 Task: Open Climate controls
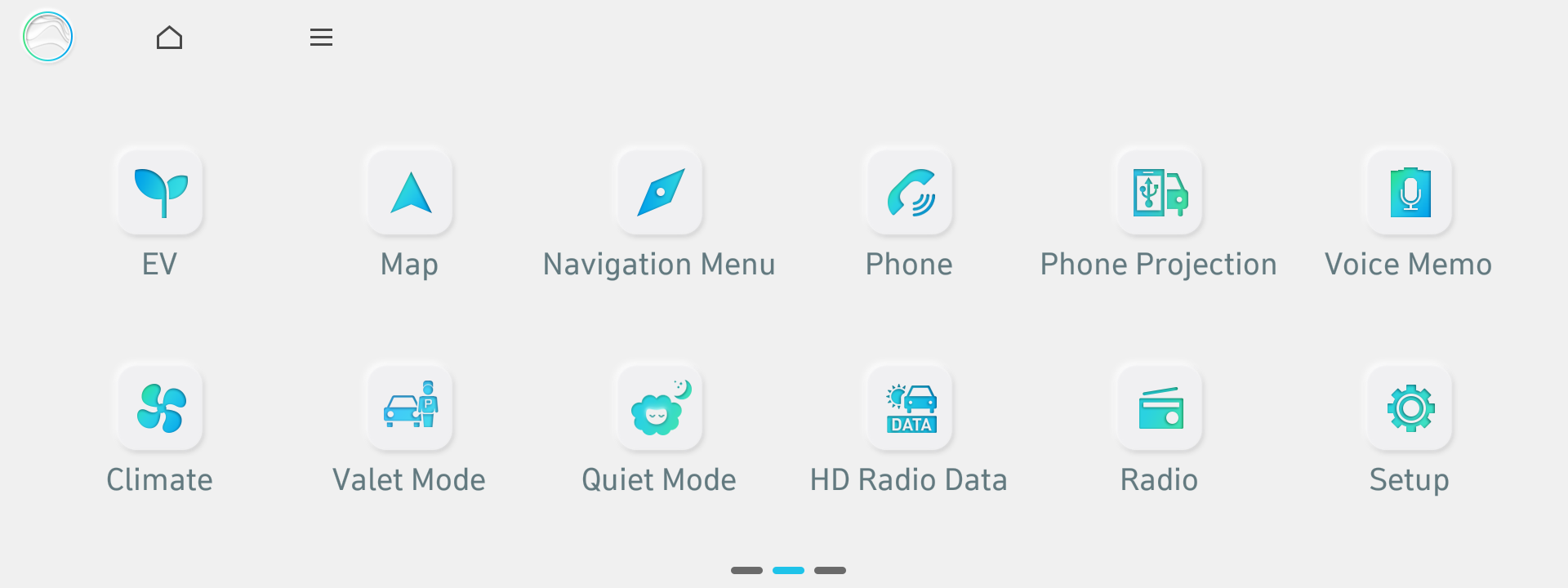point(160,408)
